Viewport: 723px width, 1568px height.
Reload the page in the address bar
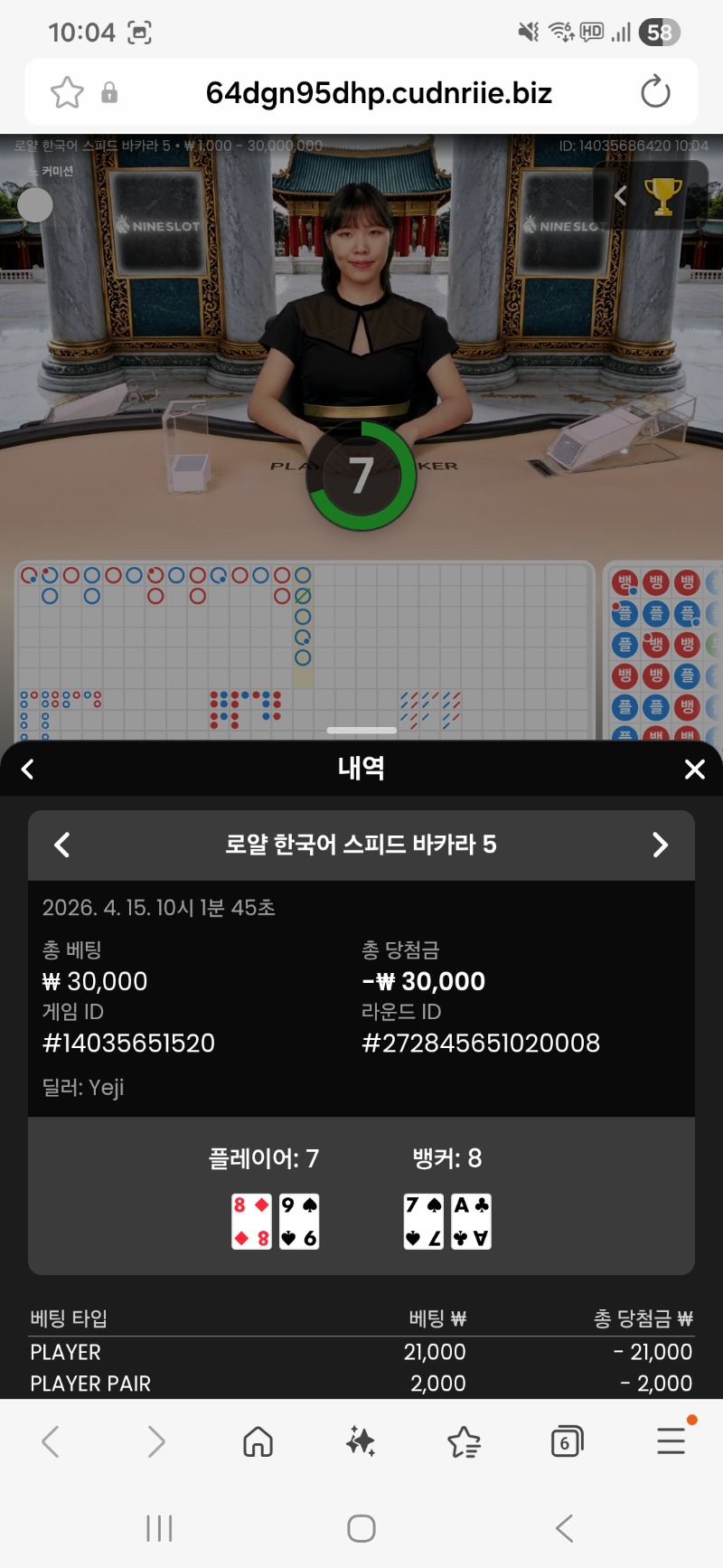654,92
